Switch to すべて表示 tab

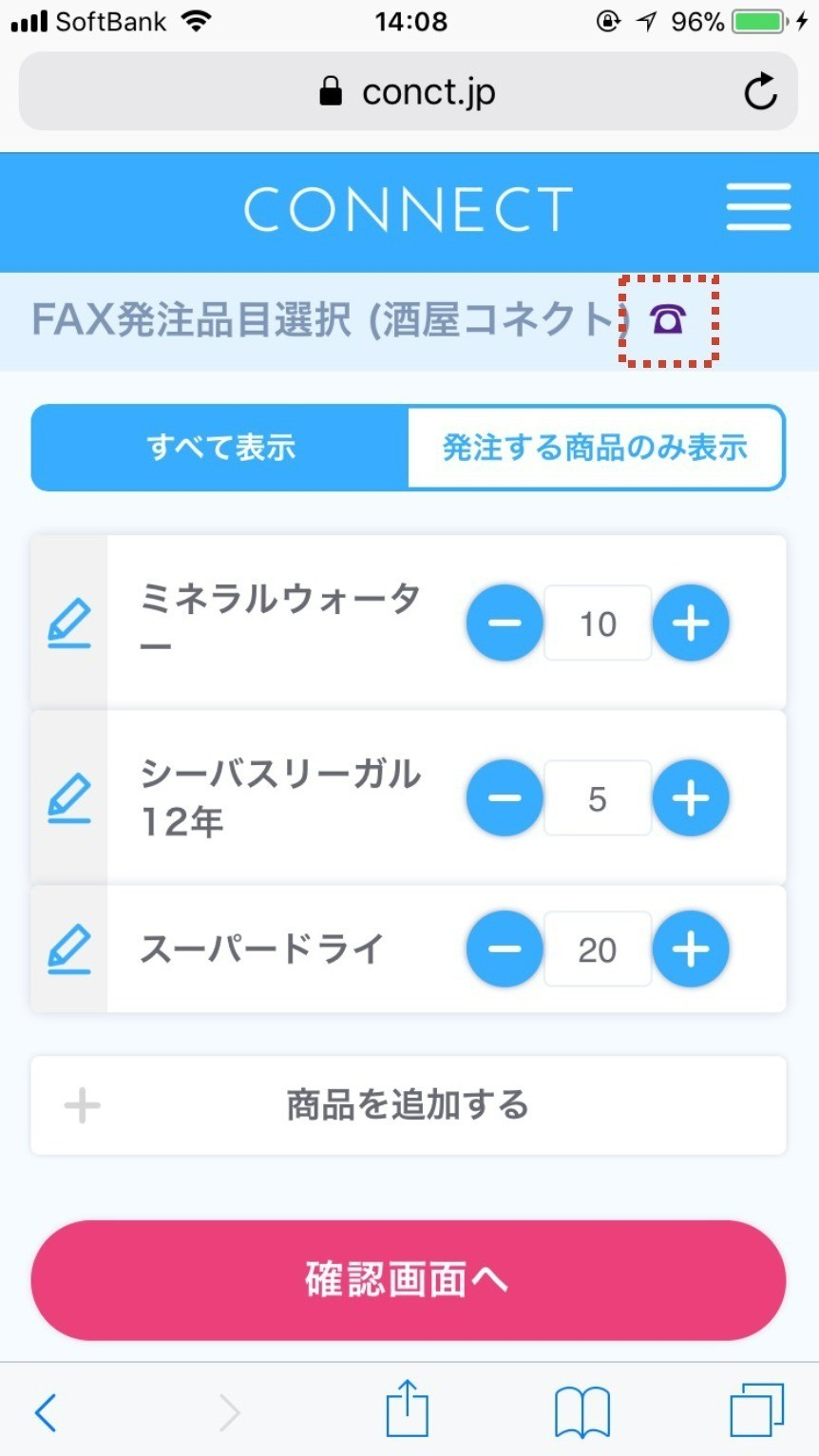(x=220, y=448)
